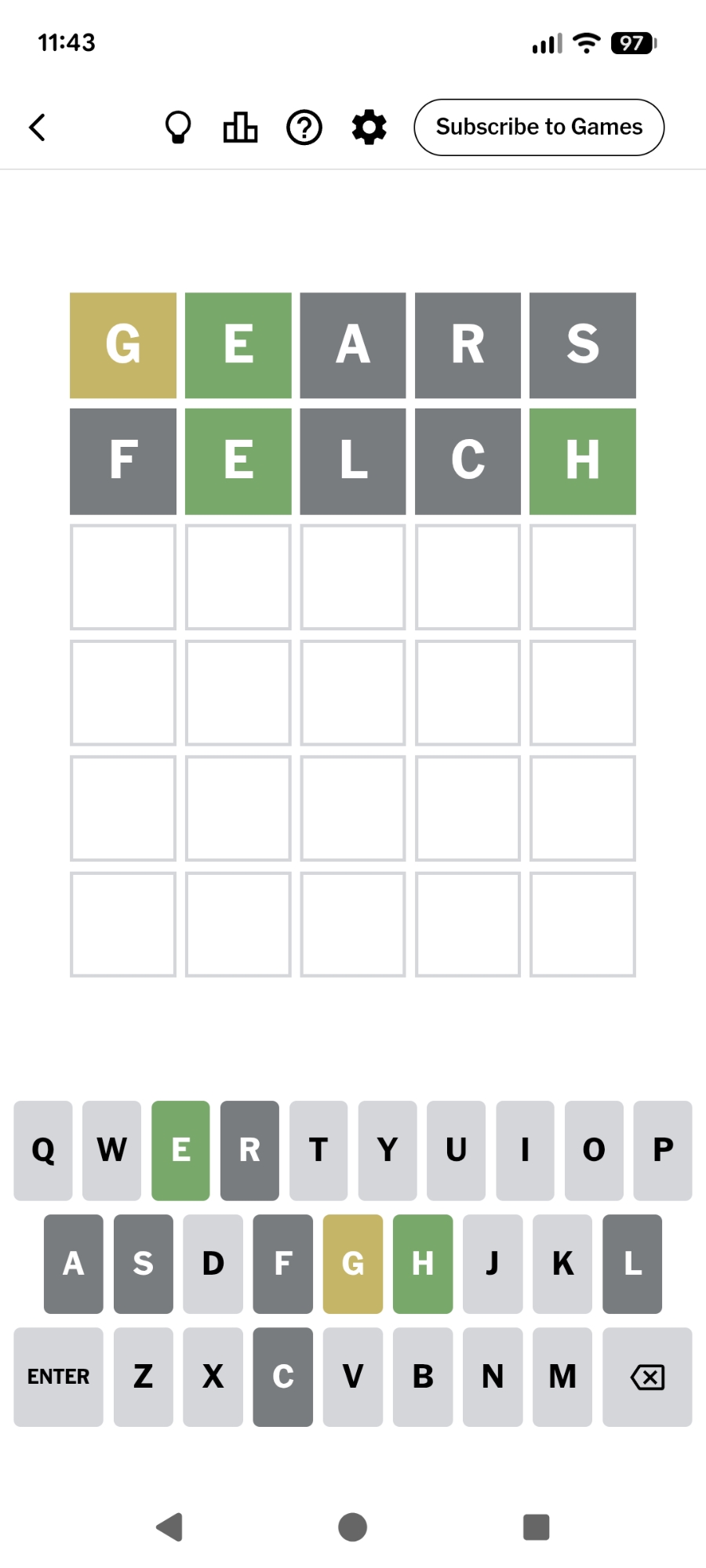Tap the yellow G key
This screenshot has width=706, height=1568.
coord(352,1263)
